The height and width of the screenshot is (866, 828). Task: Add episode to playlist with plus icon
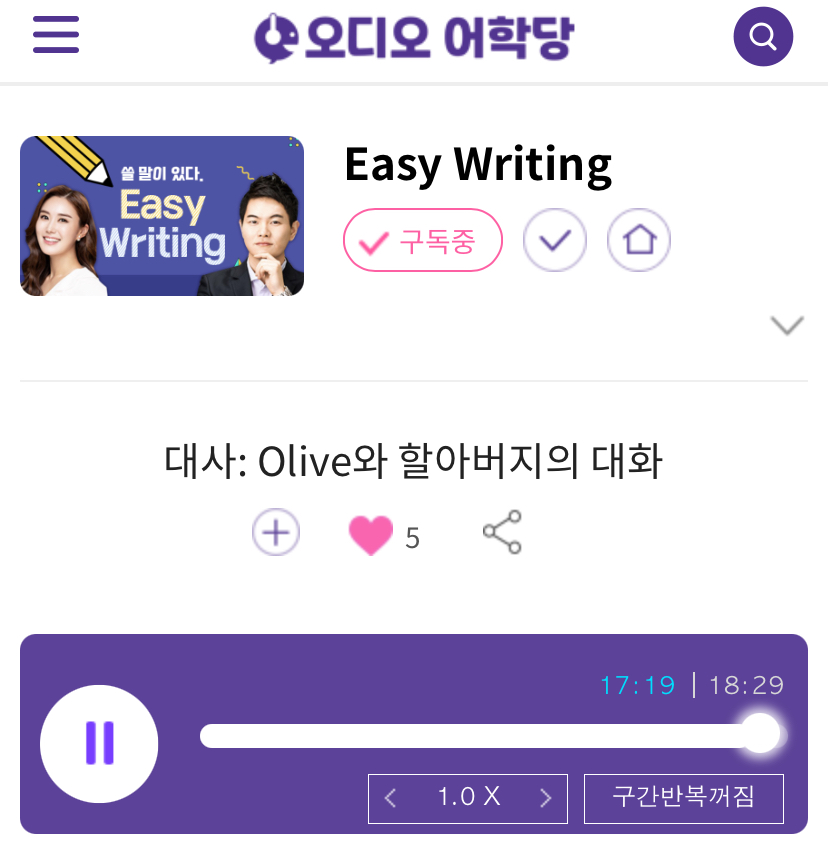275,531
